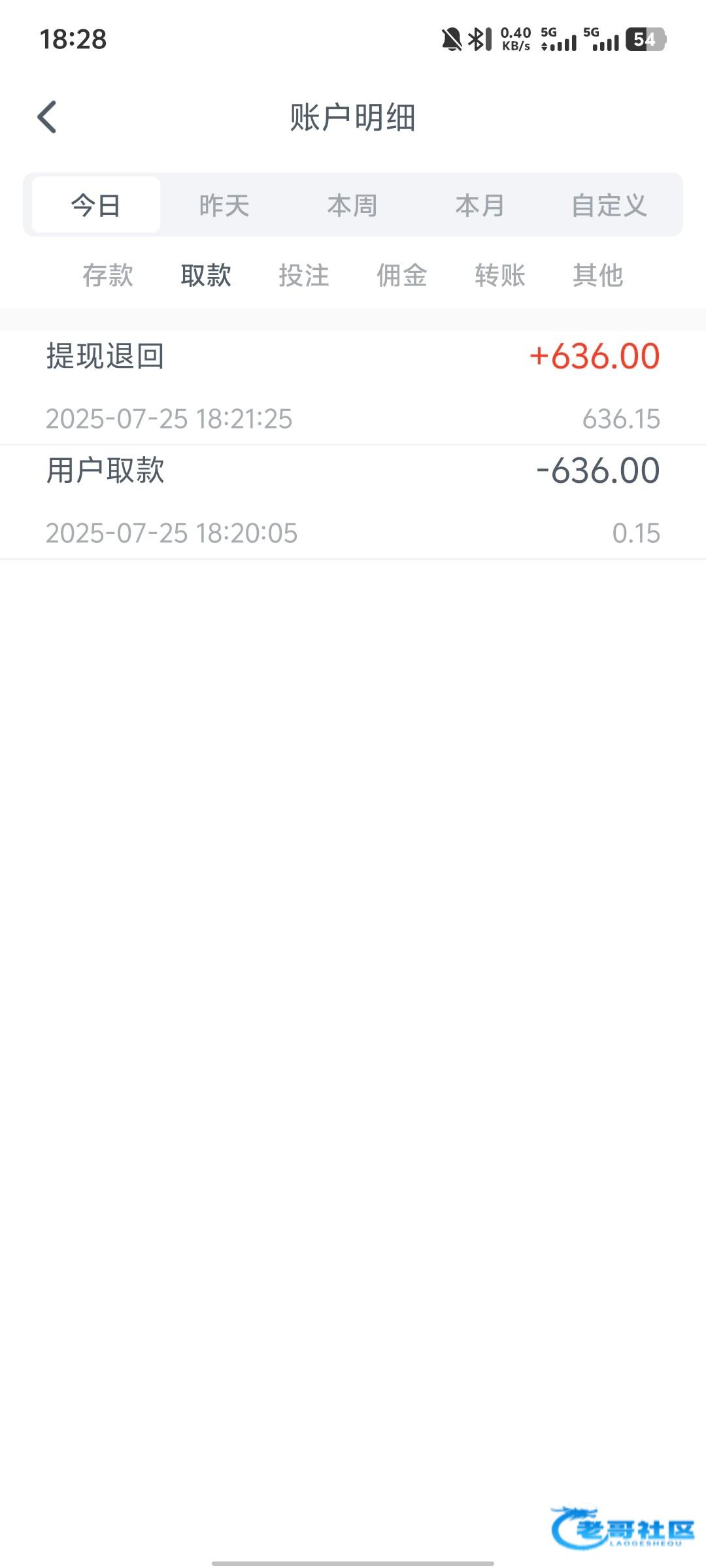This screenshot has width=706, height=1568.
Task: Go back using the arrow
Action: [x=47, y=118]
